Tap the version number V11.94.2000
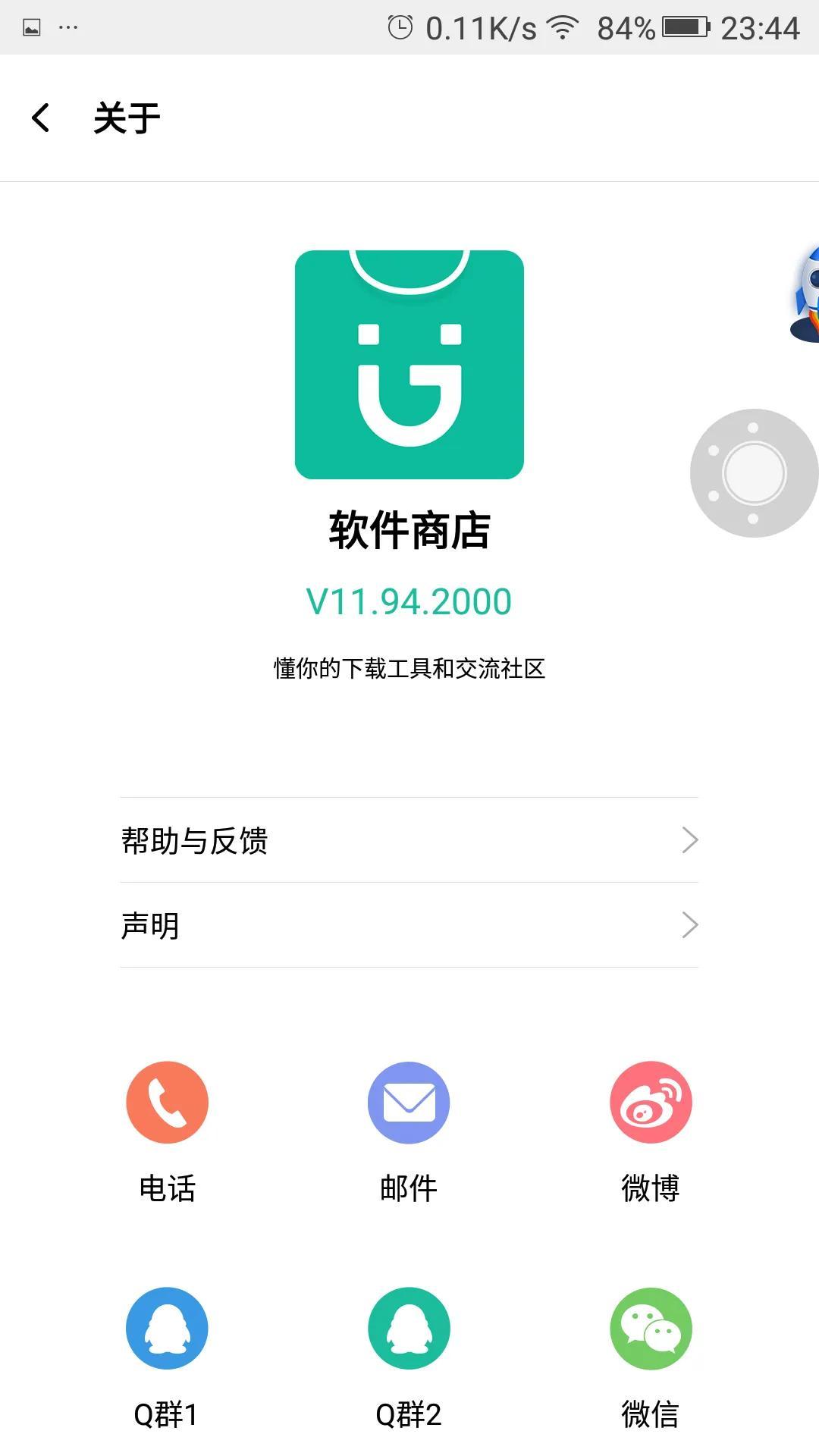Screen dimensions: 819x1456 (409, 601)
